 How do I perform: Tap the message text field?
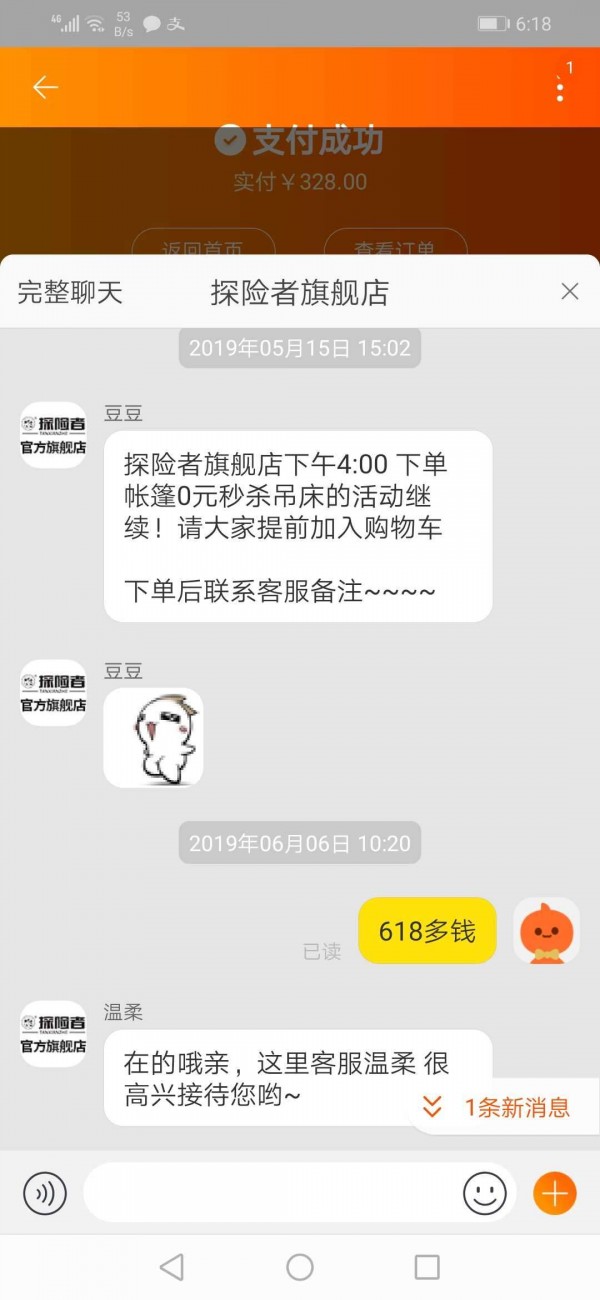[270, 1192]
